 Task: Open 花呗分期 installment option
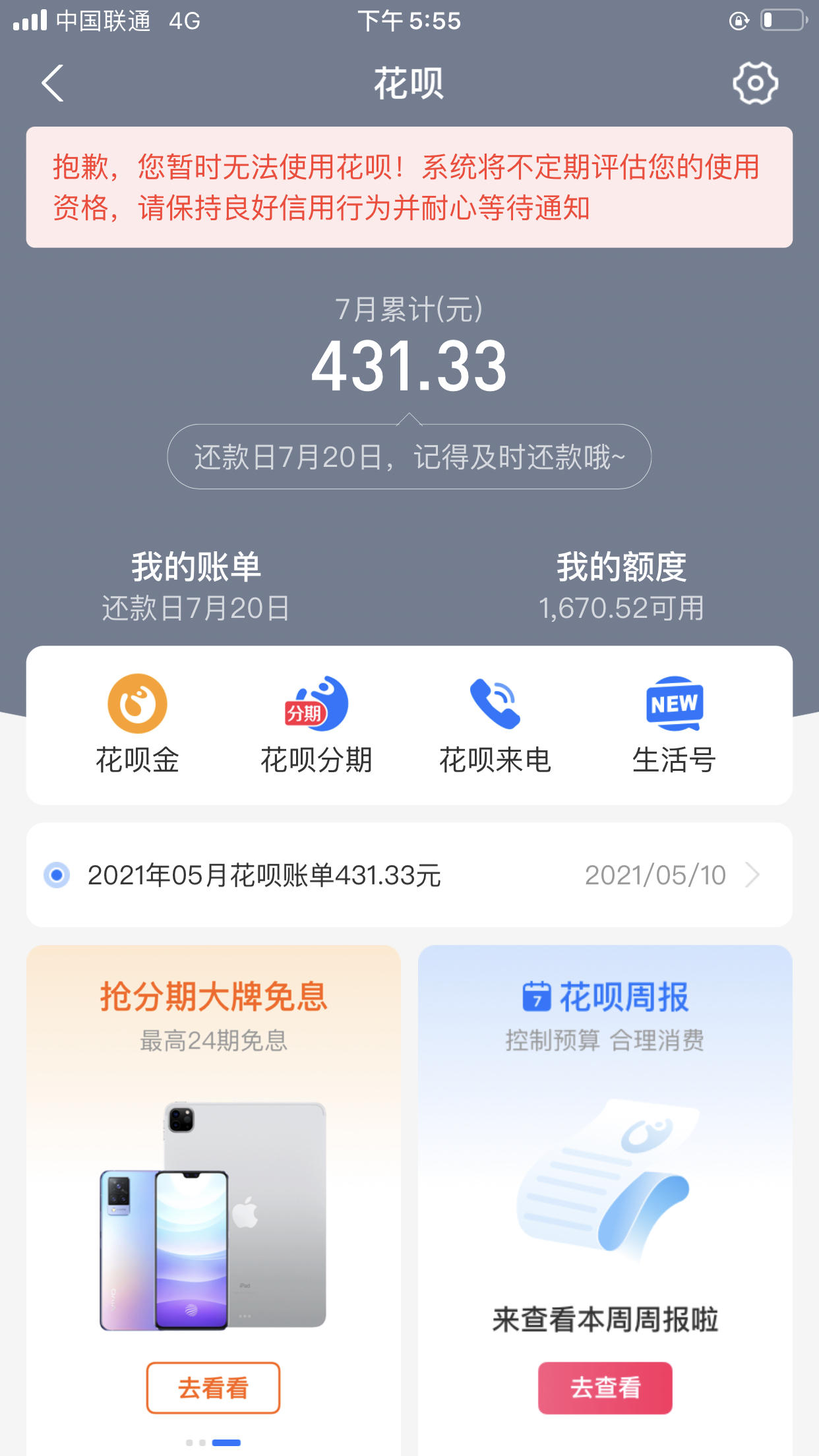coord(317,725)
